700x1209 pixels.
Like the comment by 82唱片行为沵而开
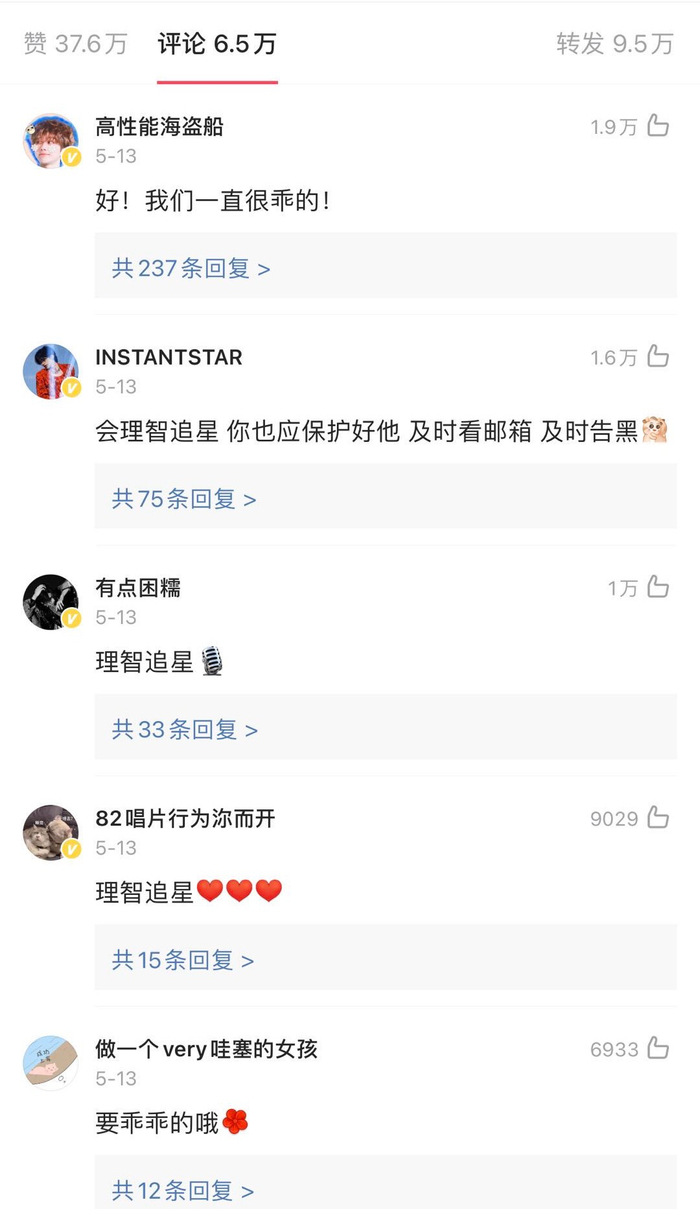pos(657,818)
